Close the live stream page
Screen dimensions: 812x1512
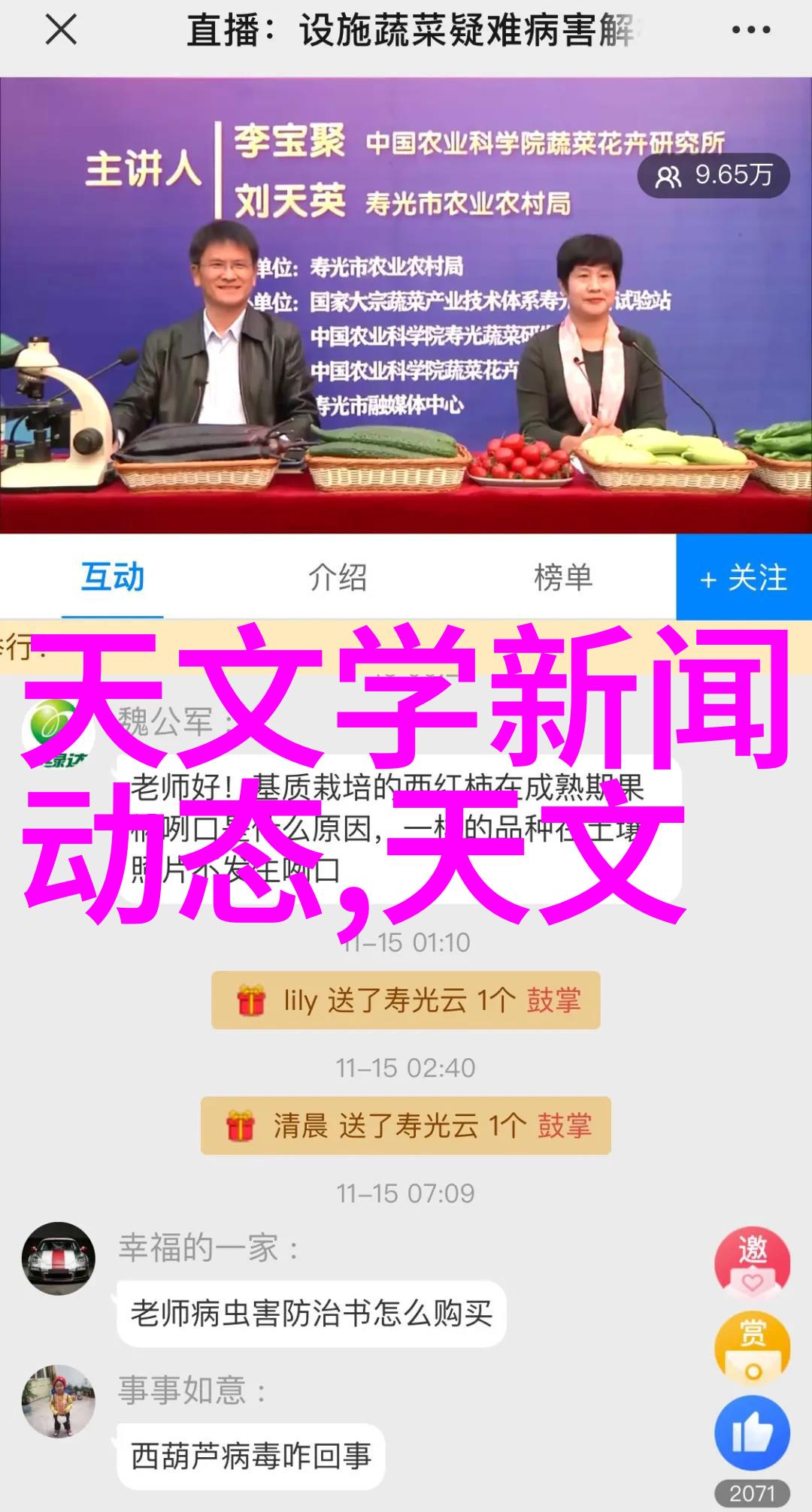(x=61, y=32)
